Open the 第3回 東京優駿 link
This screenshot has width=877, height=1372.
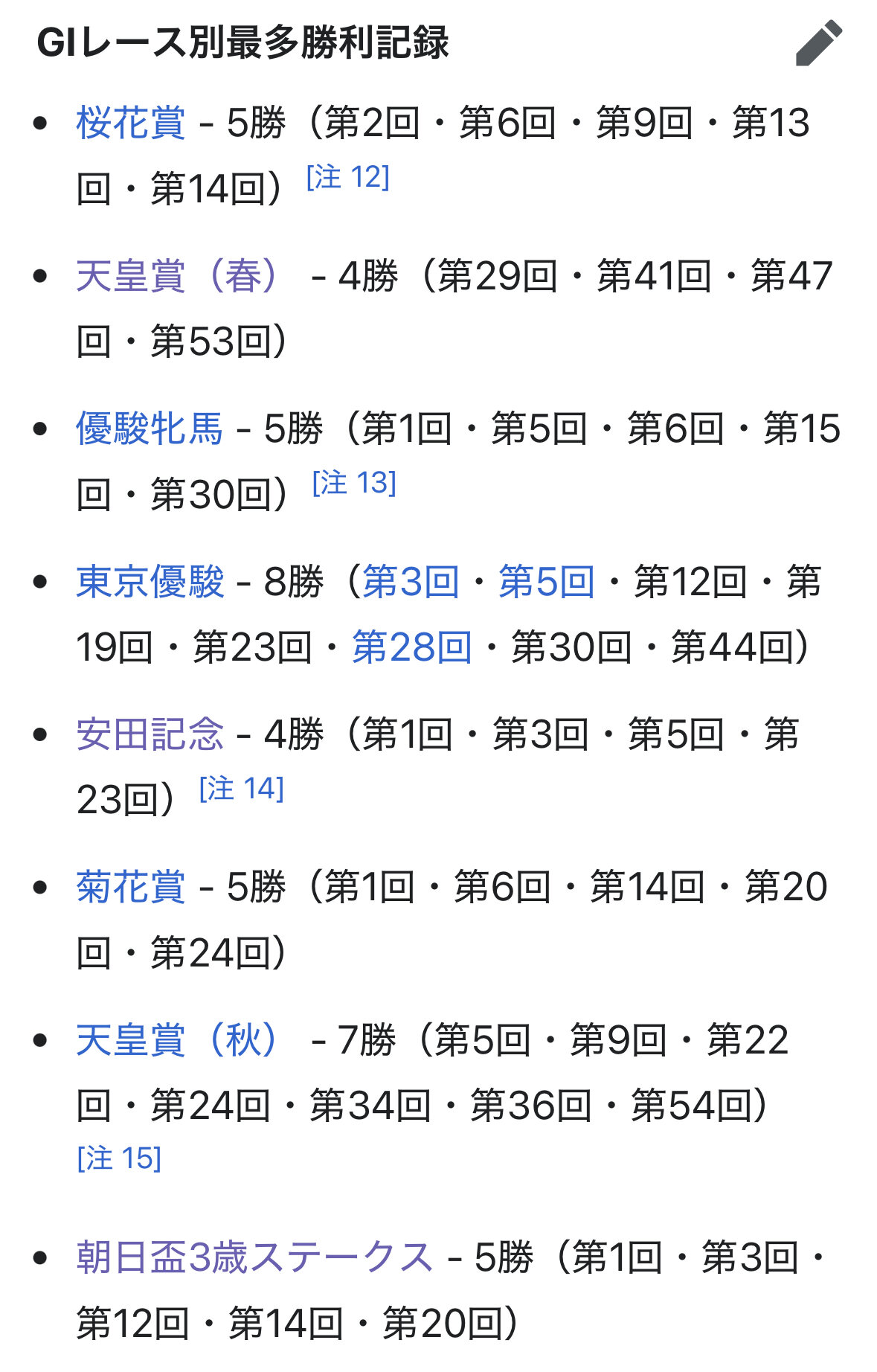[x=411, y=582]
